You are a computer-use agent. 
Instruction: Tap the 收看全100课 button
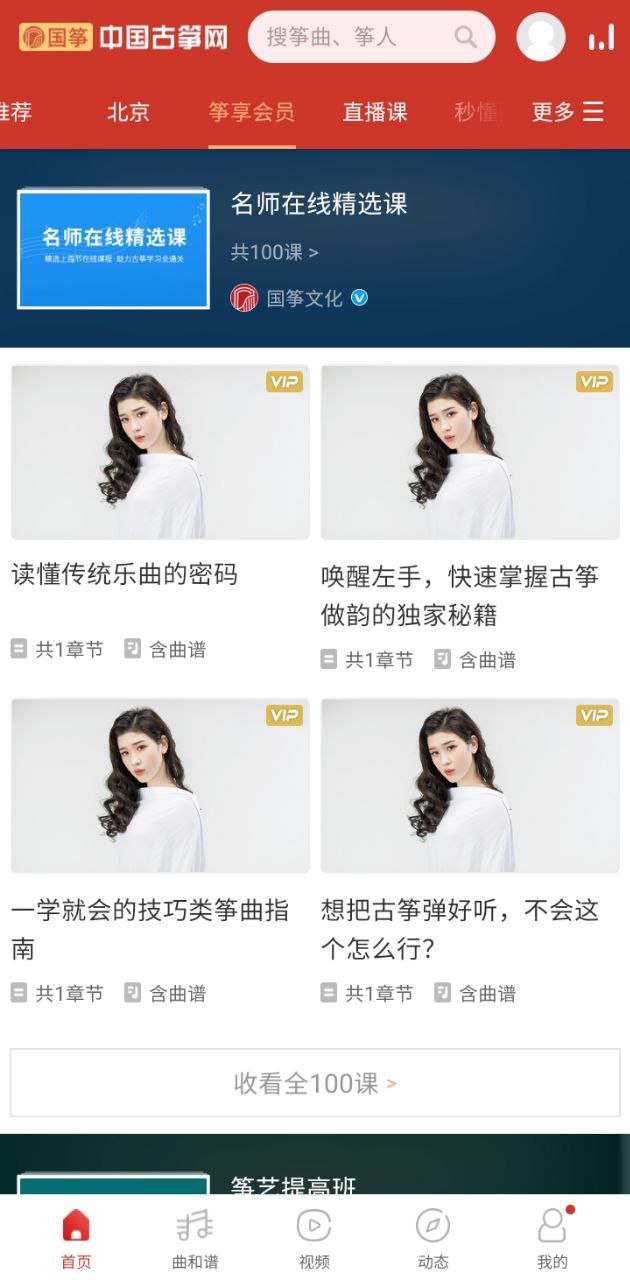click(x=315, y=1083)
